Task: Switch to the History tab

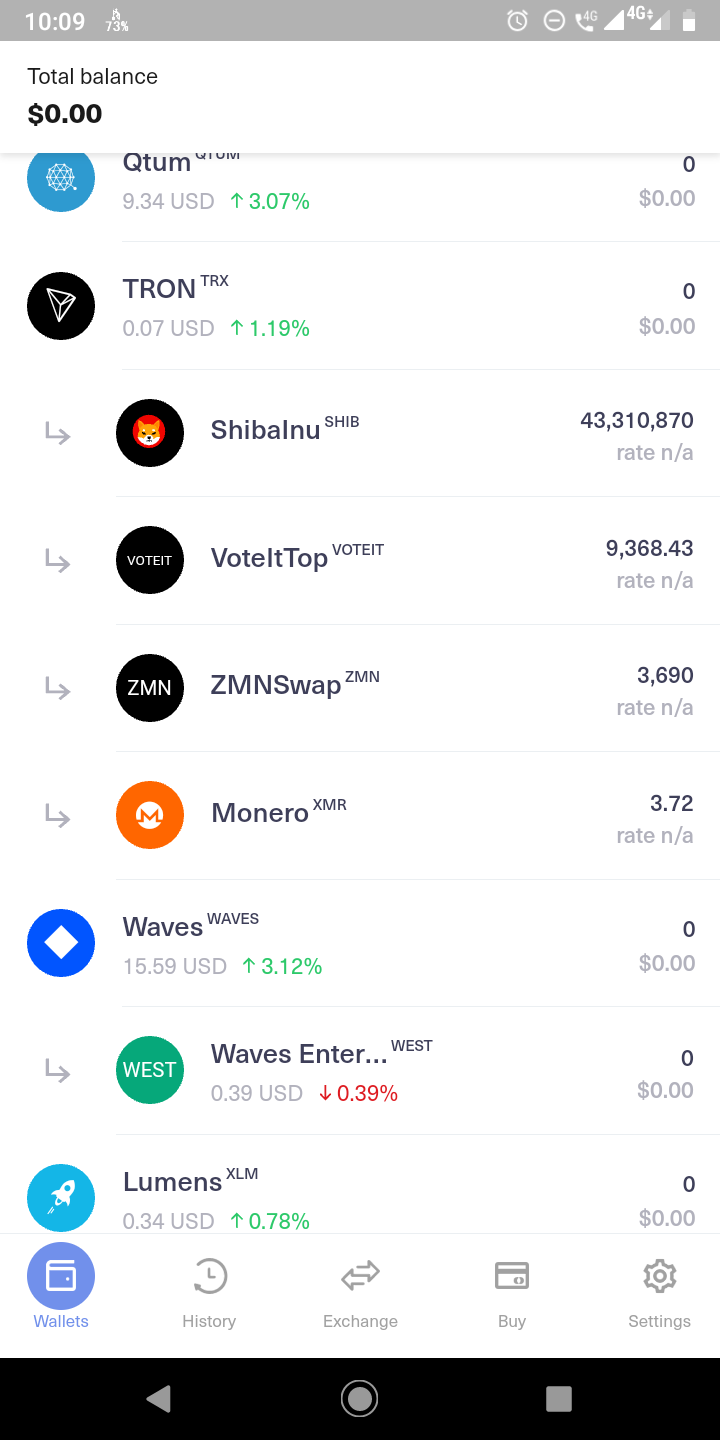Action: (209, 1288)
